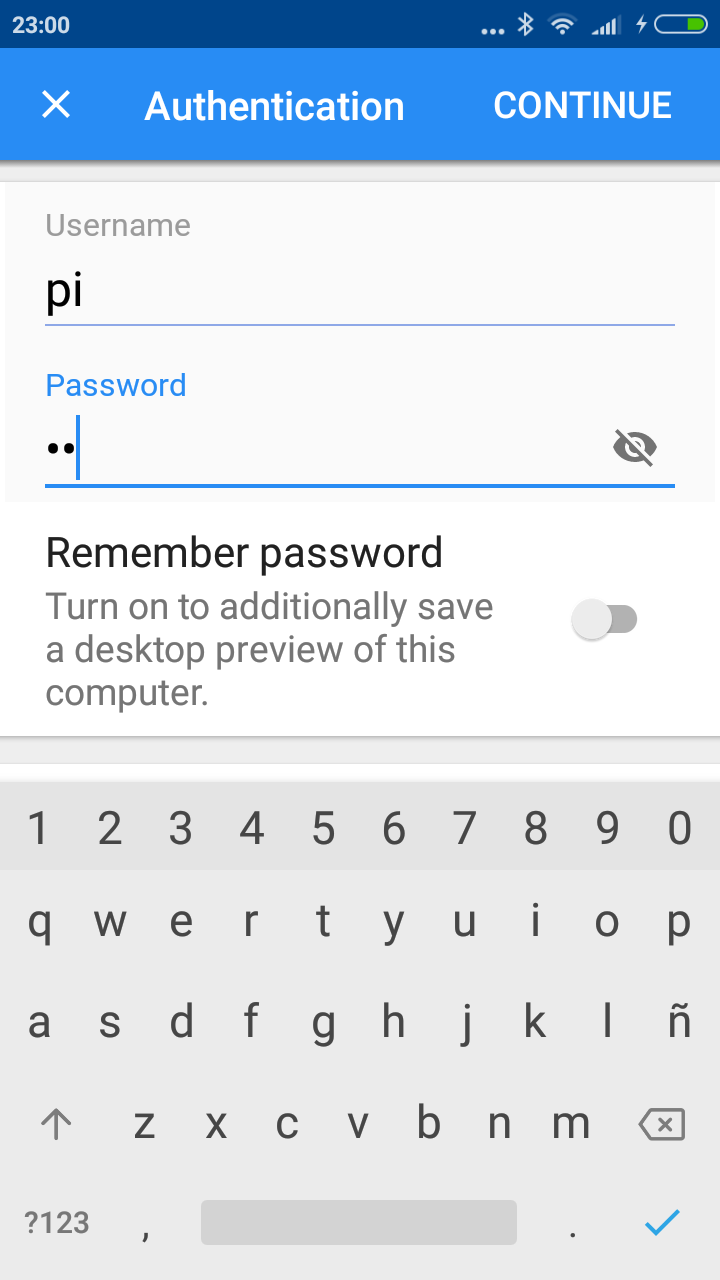Tap CONTINUE to submit credentials
Viewport: 720px width, 1280px height.
point(582,105)
